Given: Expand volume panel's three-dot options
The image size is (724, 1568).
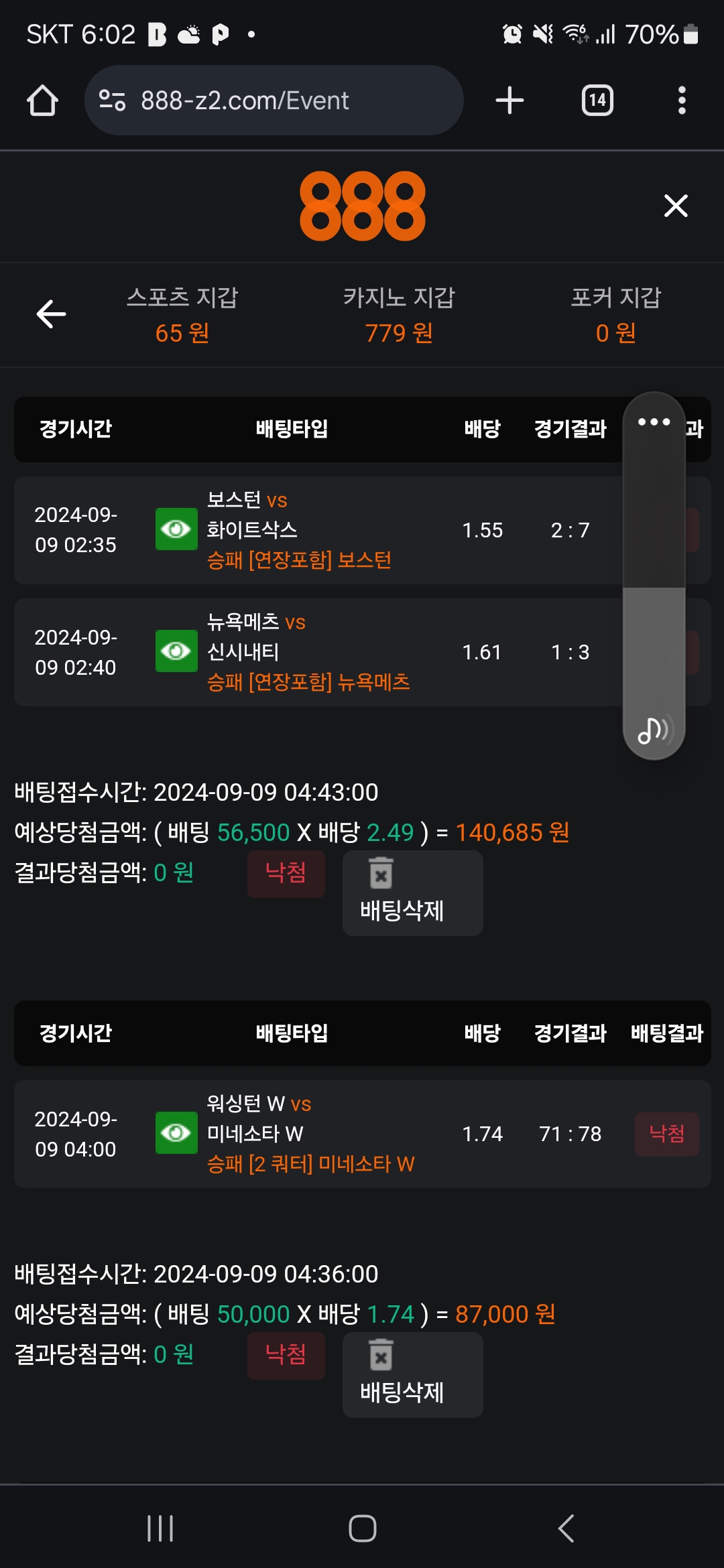Looking at the screenshot, I should click(654, 422).
